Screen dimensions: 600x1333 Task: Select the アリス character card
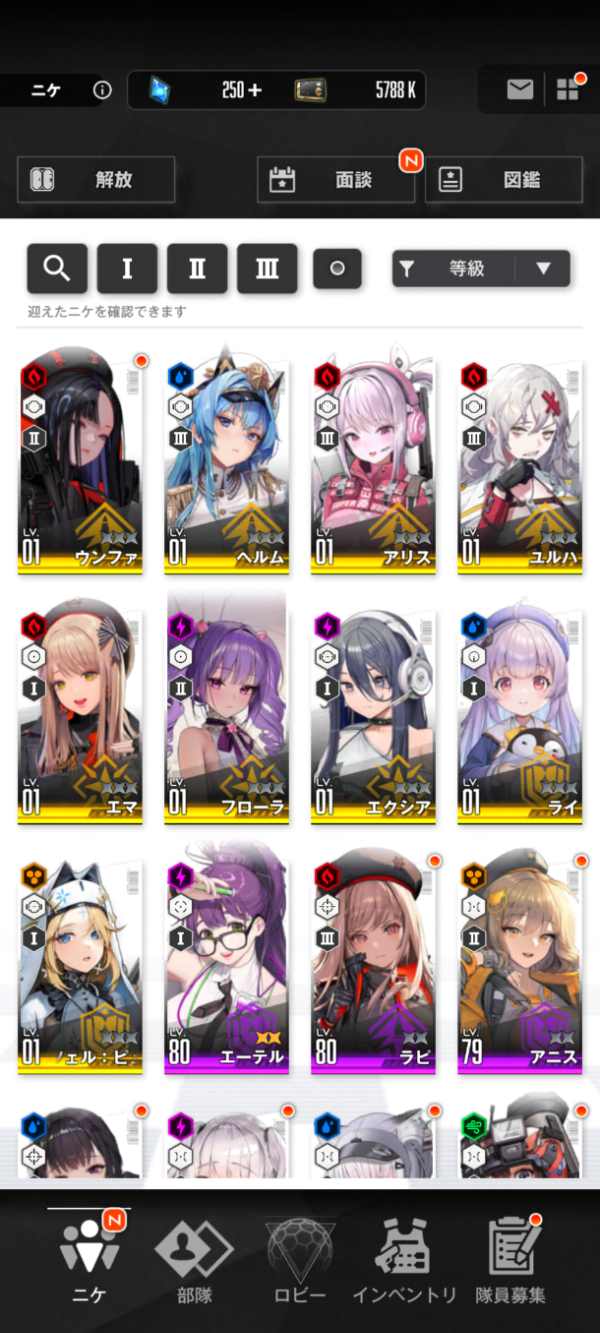click(x=373, y=464)
